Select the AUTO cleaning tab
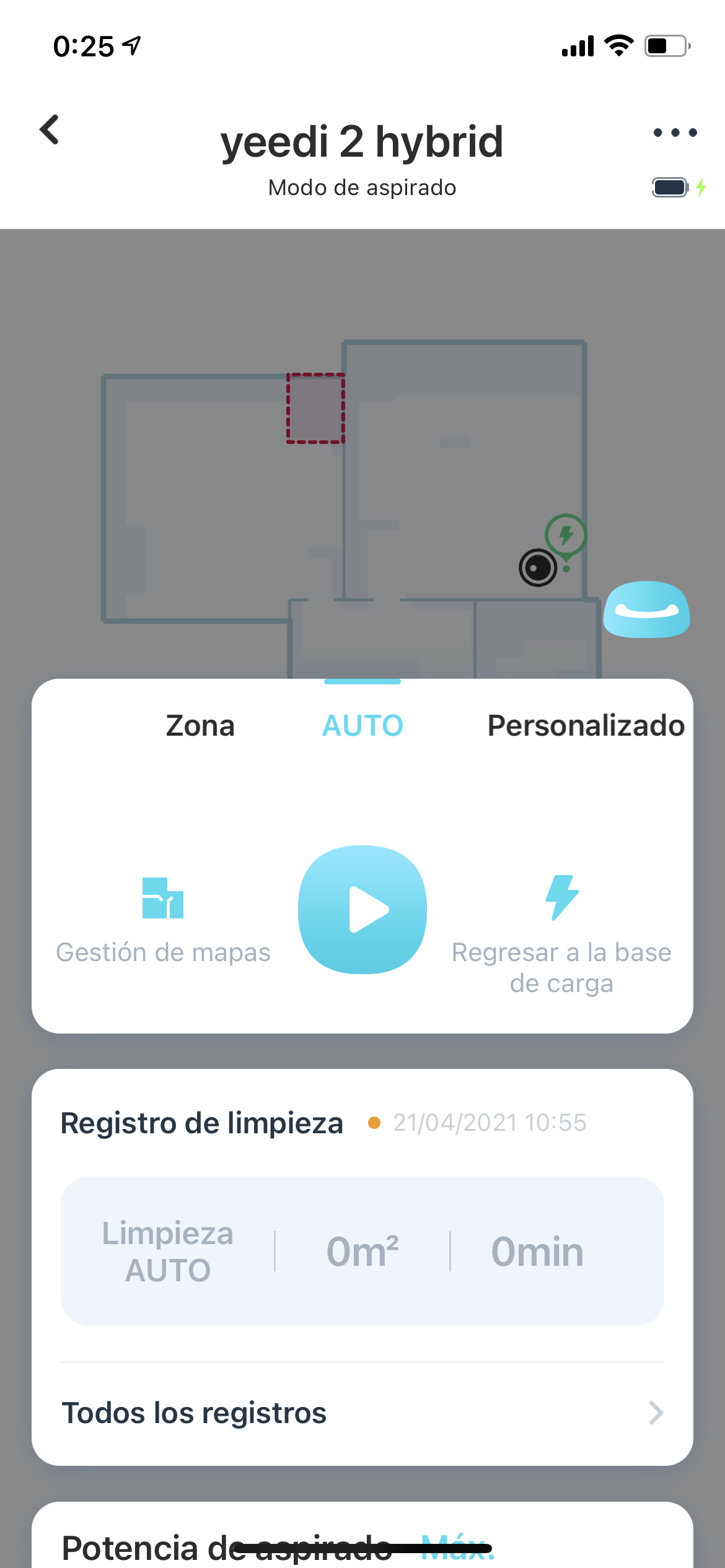 pos(362,725)
